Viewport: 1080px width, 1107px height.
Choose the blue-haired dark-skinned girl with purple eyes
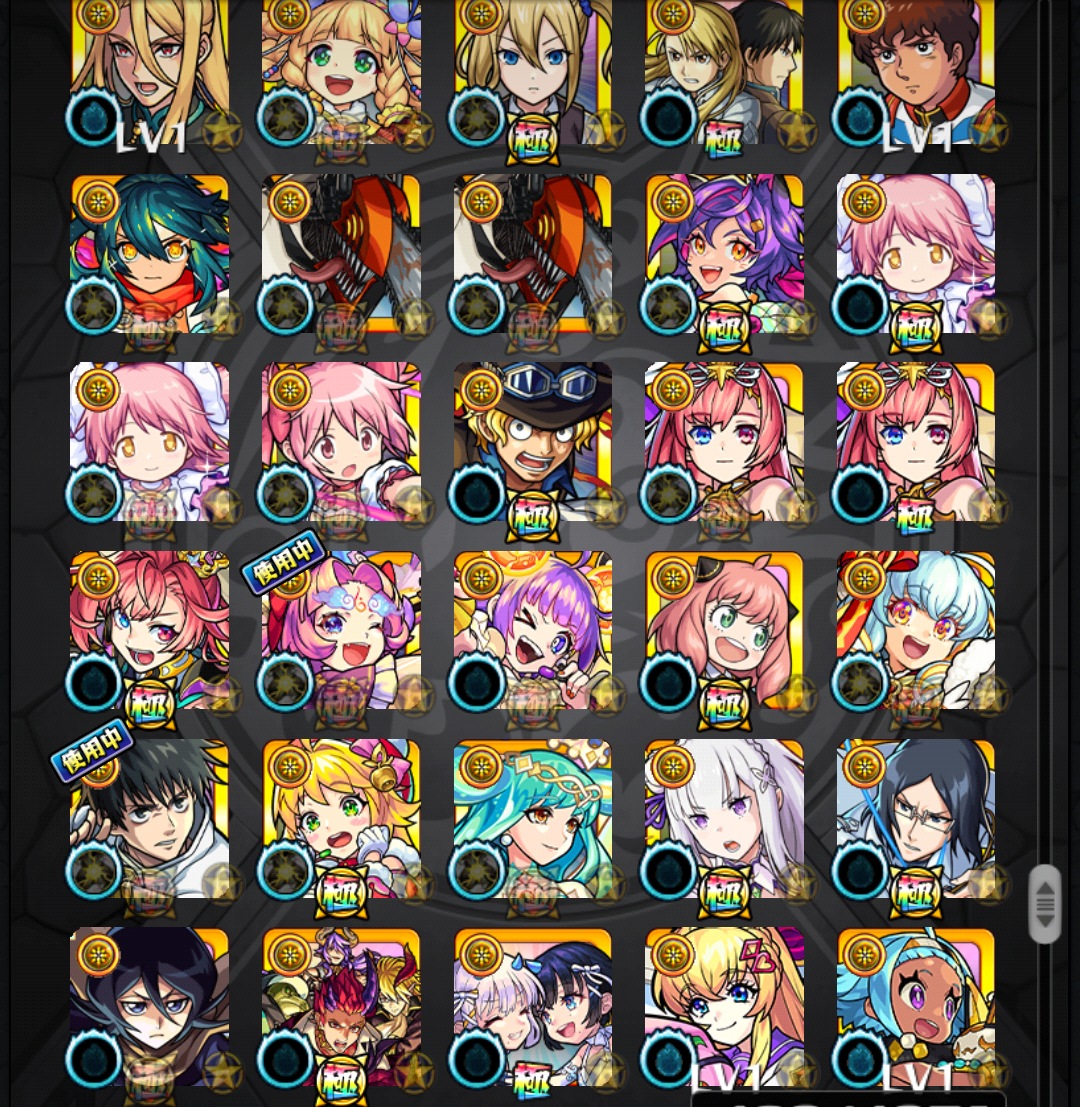pyautogui.click(x=916, y=1005)
